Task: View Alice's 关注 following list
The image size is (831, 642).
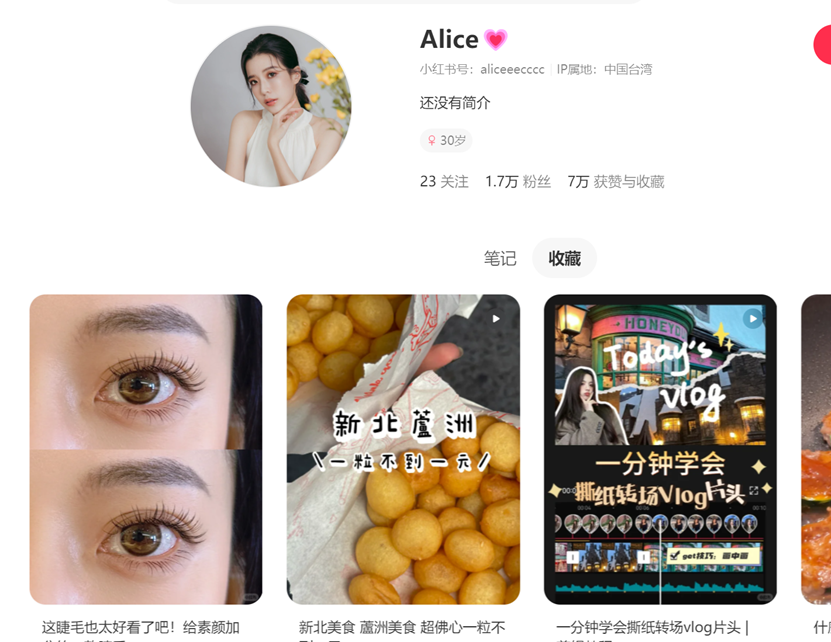Action: click(444, 181)
